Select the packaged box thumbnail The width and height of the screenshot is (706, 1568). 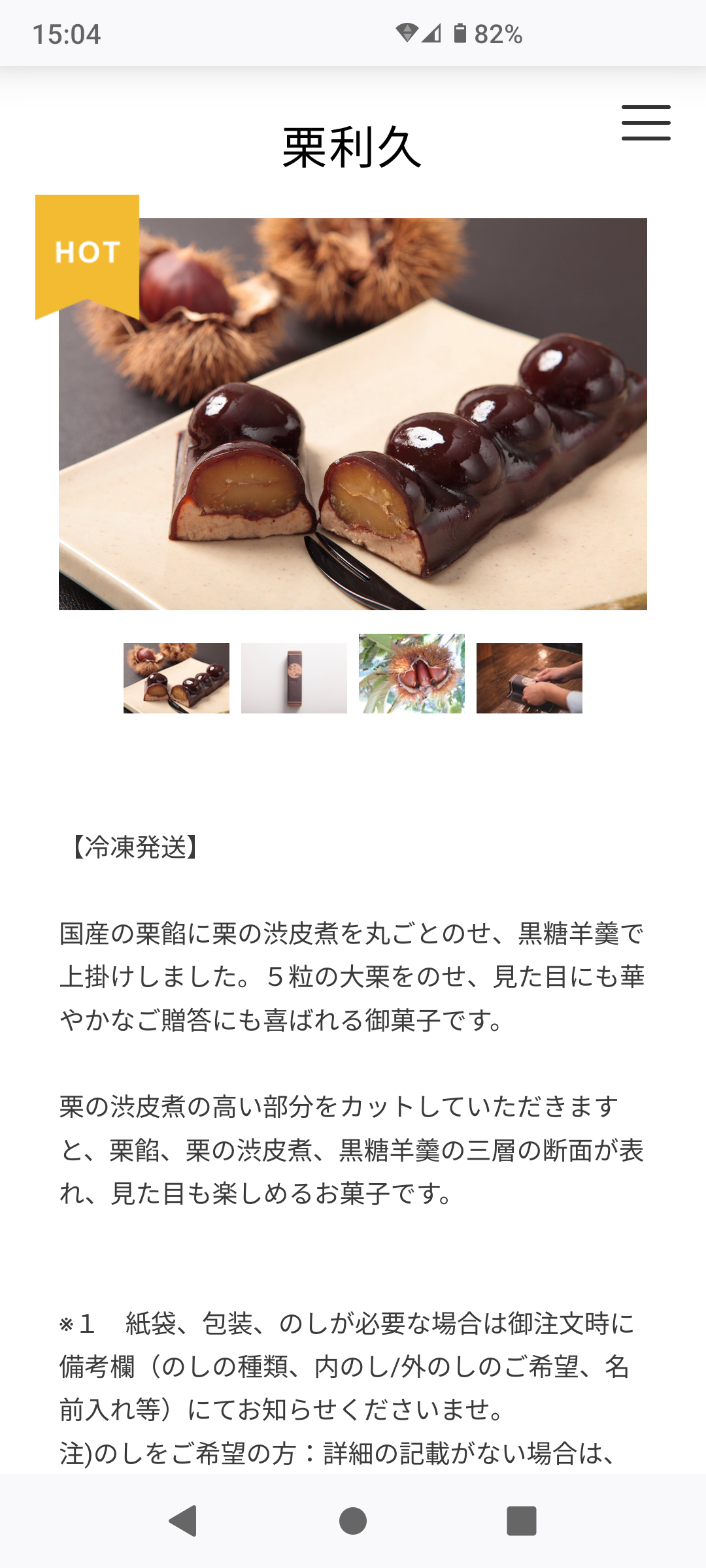coord(294,678)
